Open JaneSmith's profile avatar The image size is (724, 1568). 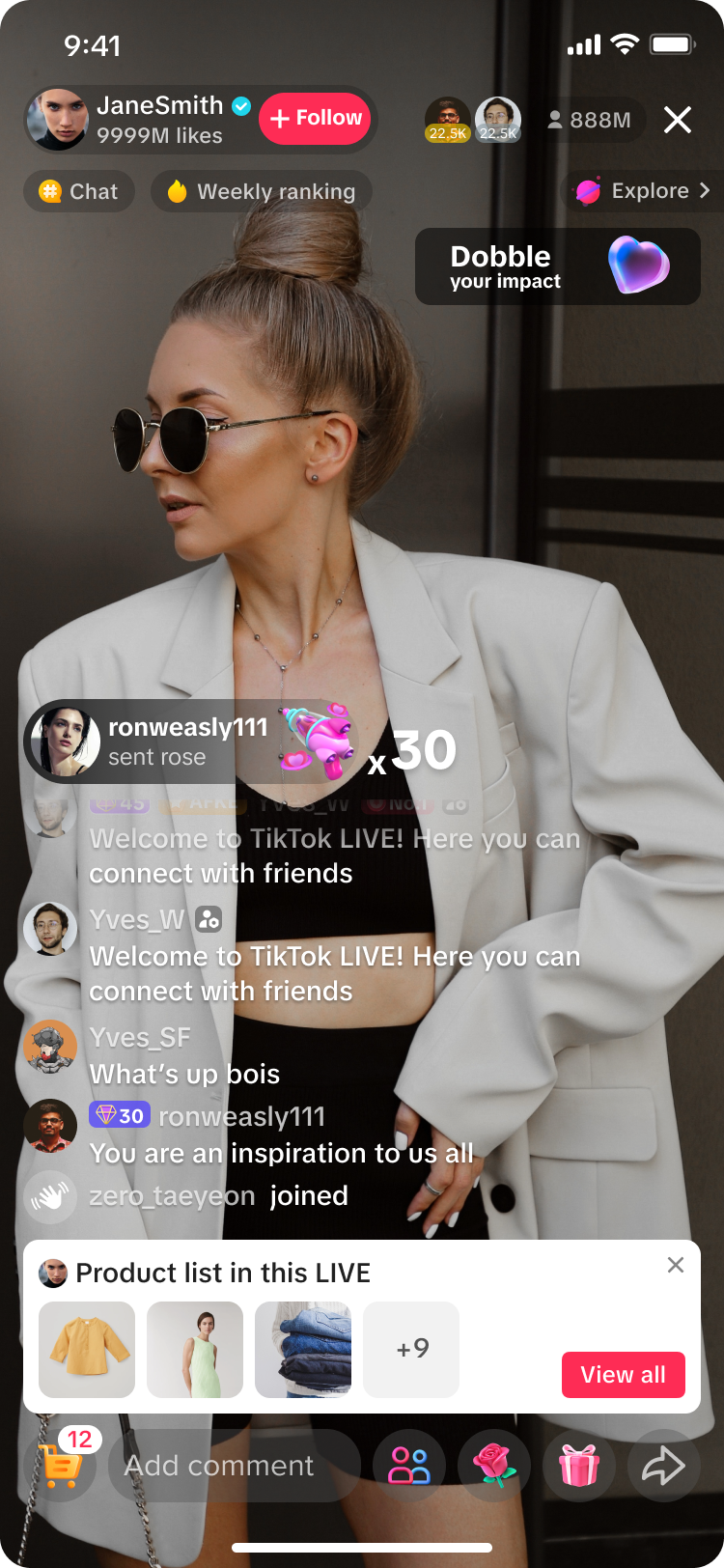pyautogui.click(x=58, y=120)
